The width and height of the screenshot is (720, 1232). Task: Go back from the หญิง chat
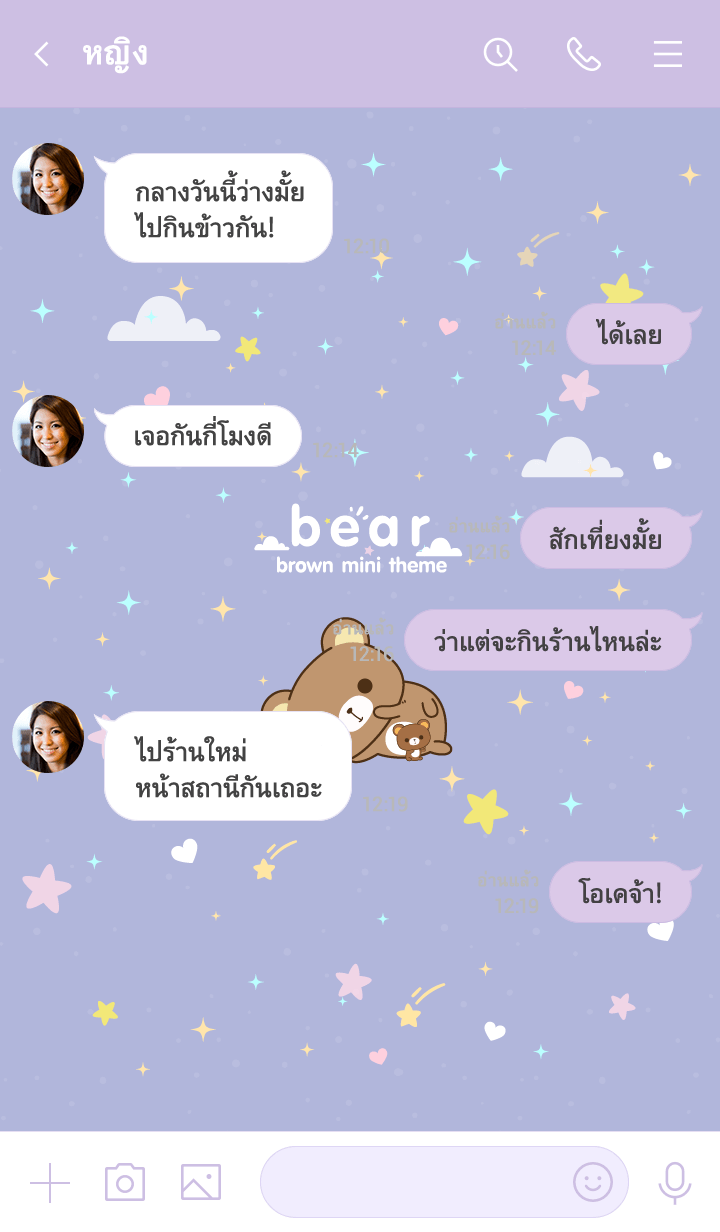click(41, 54)
